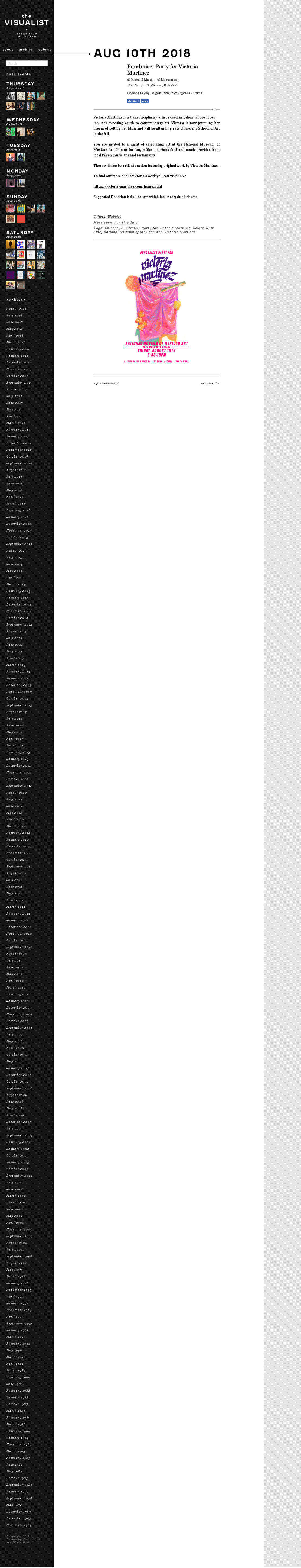Open the March 2018 archive
This screenshot has width=301, height=1568.
(x=16, y=342)
